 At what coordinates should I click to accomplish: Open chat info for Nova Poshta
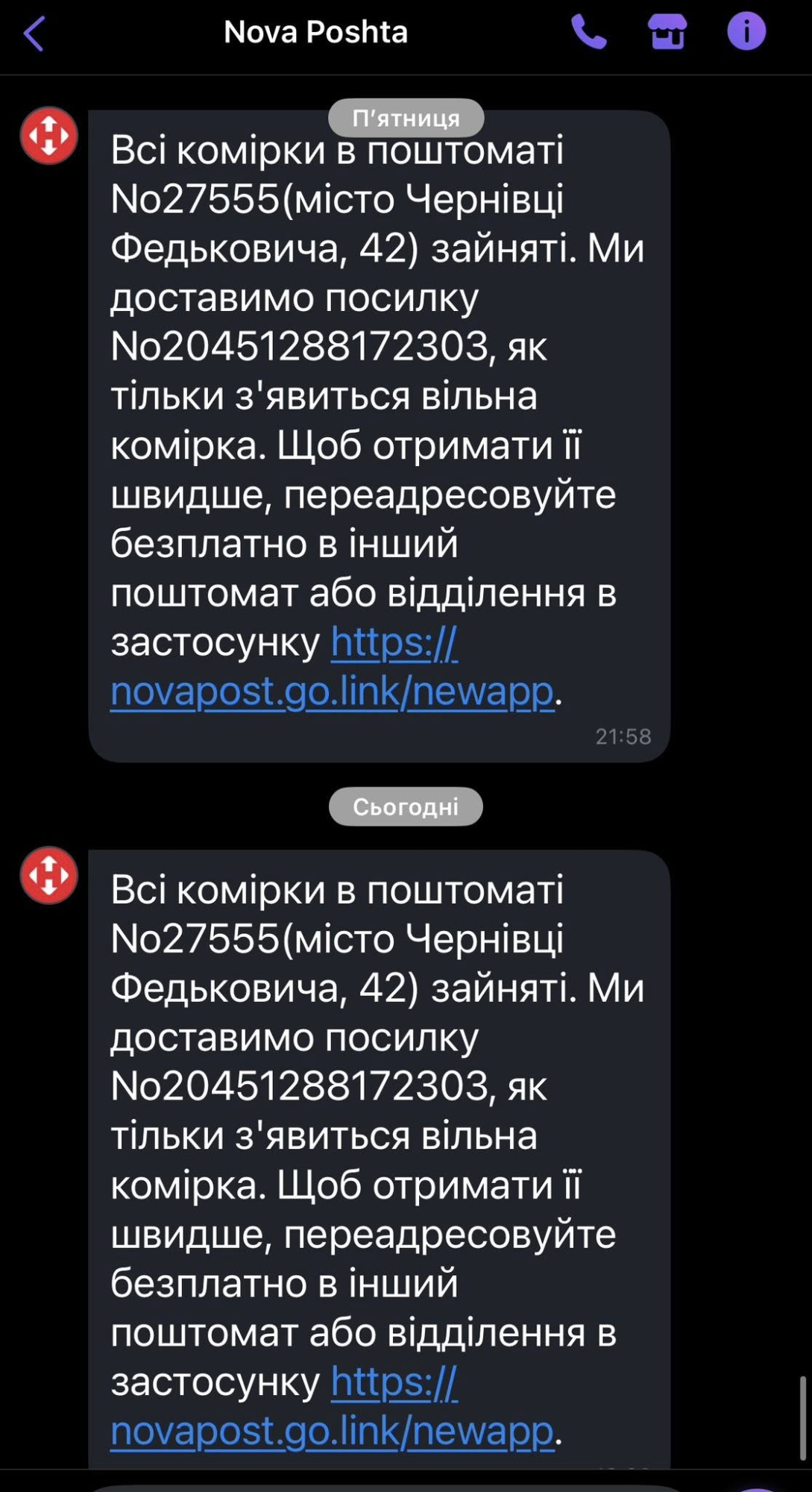click(746, 32)
